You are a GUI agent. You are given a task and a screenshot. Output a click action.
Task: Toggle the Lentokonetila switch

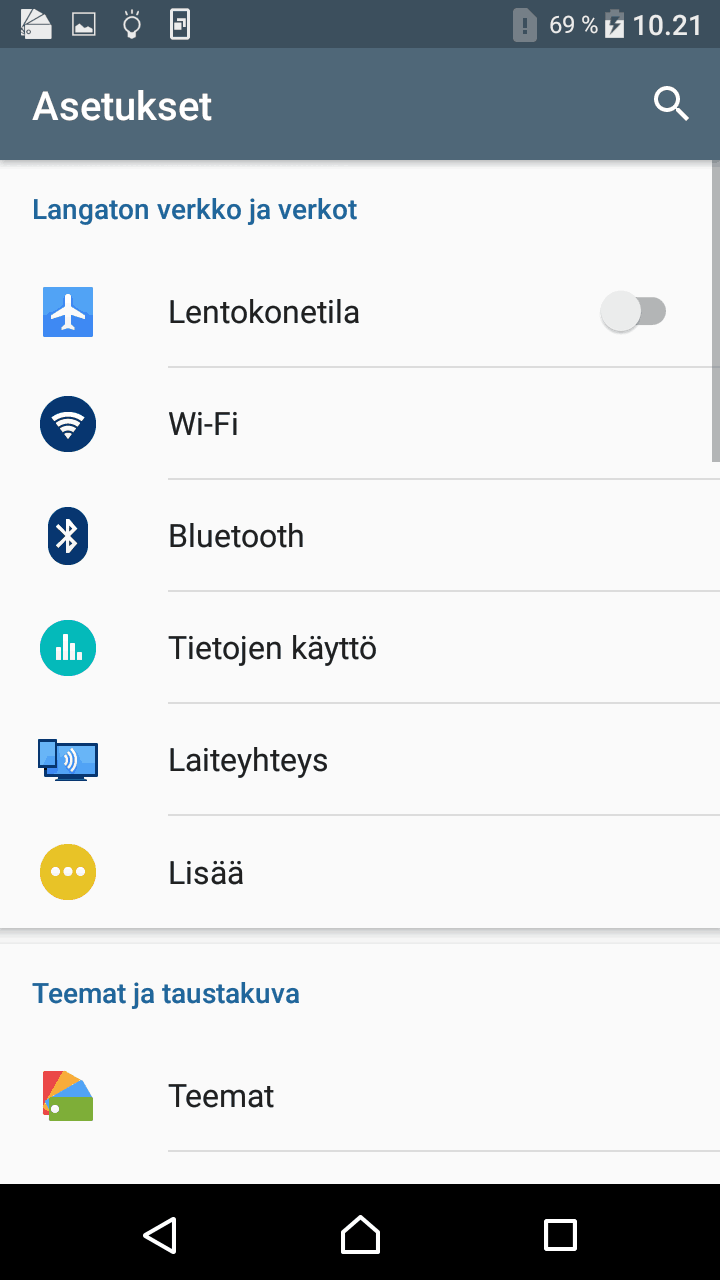(x=633, y=312)
